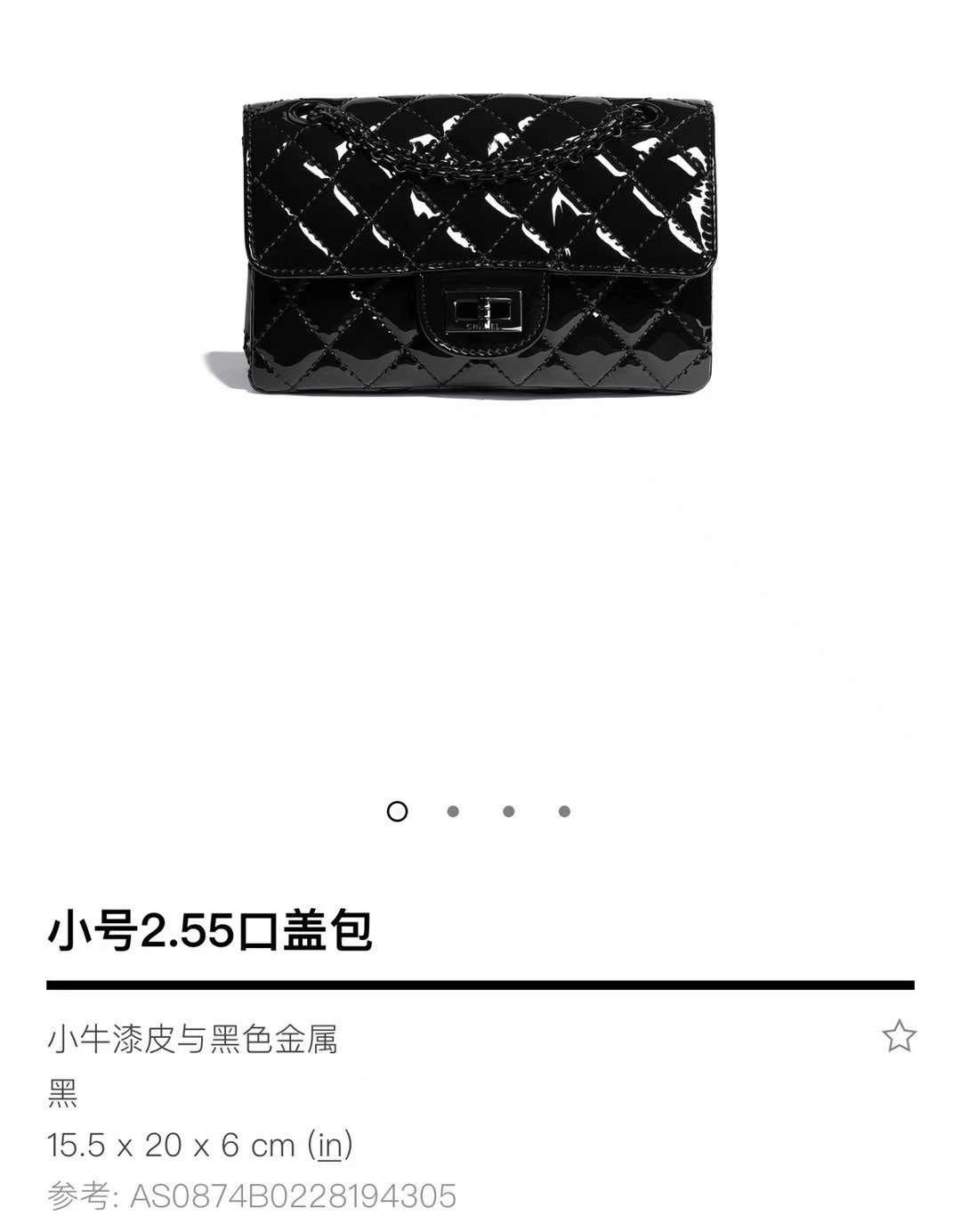961x1232 pixels.
Task: Jump to the third image indicator dot
Action: click(x=508, y=811)
